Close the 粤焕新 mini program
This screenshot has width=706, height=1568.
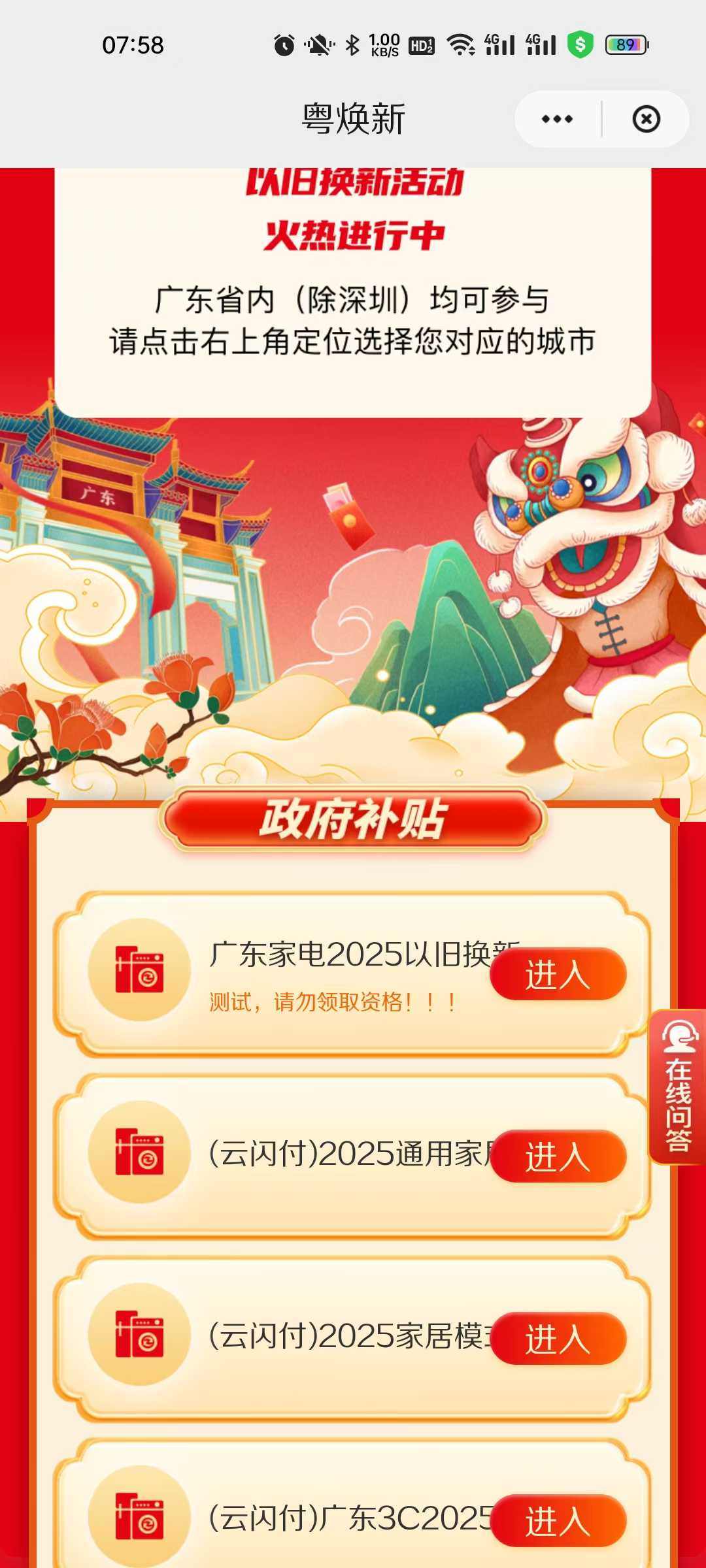click(646, 120)
